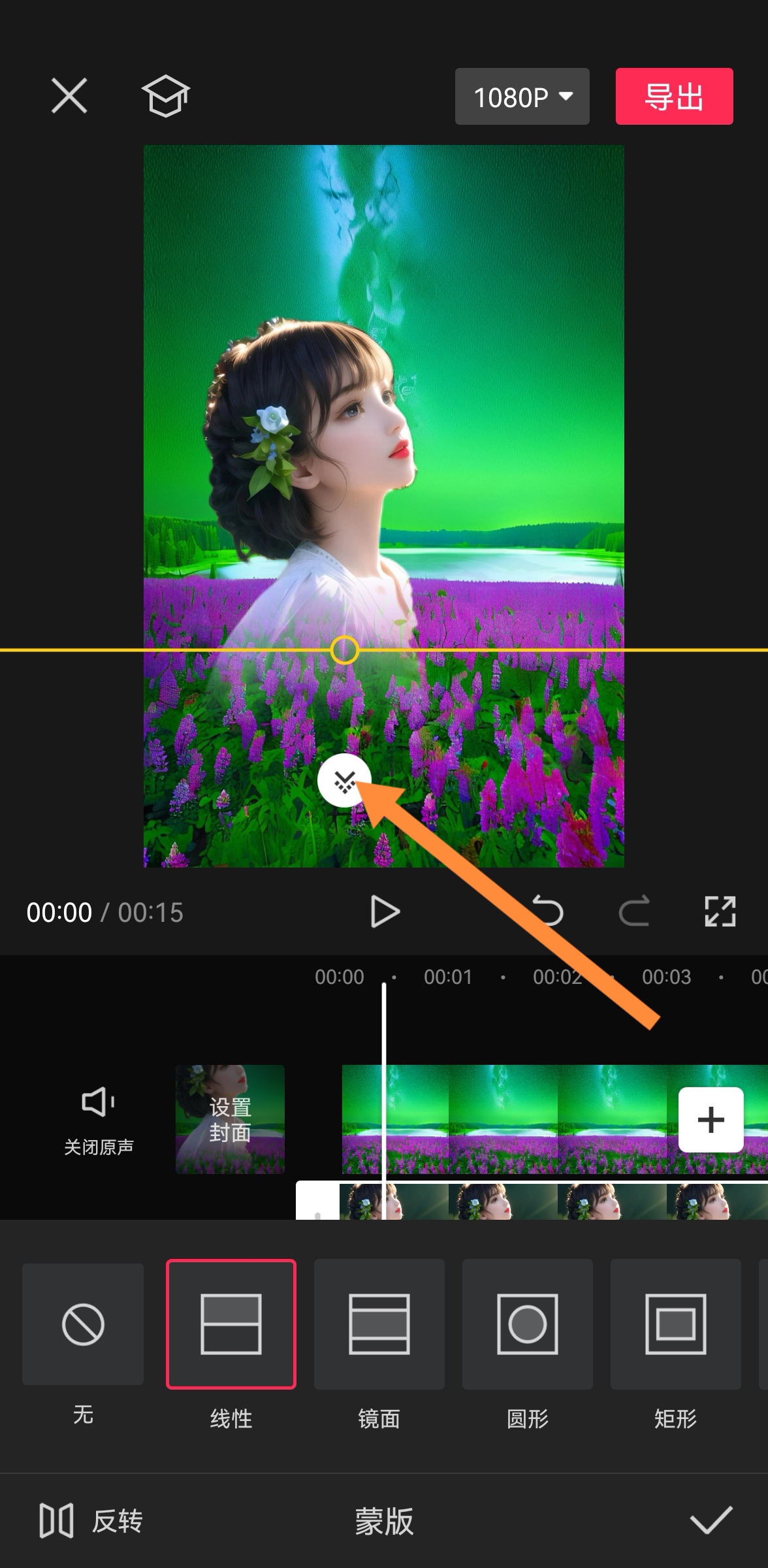Tap the redo icon above the timeline
768x1568 pixels.
tap(634, 911)
